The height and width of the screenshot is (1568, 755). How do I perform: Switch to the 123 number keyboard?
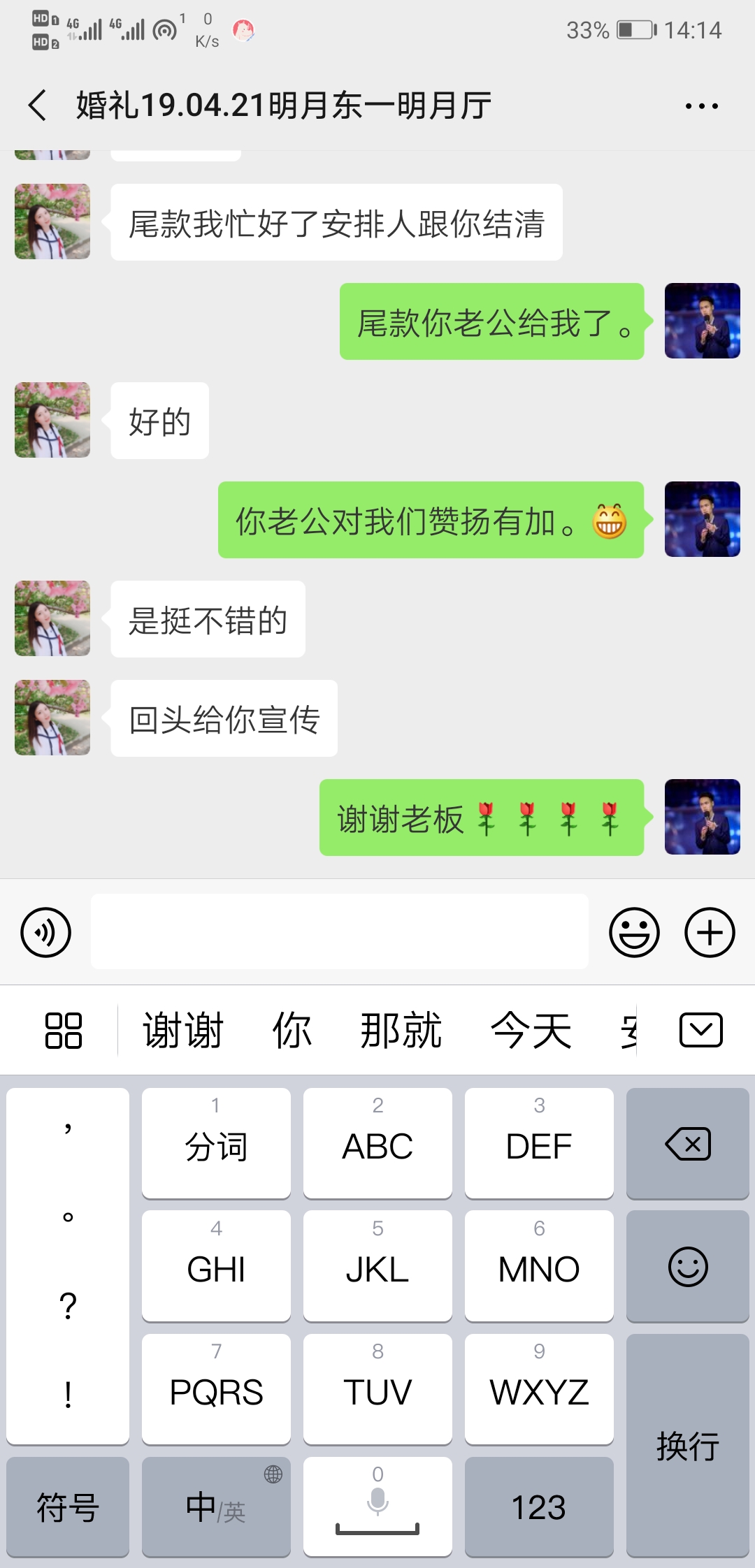coord(538,1507)
